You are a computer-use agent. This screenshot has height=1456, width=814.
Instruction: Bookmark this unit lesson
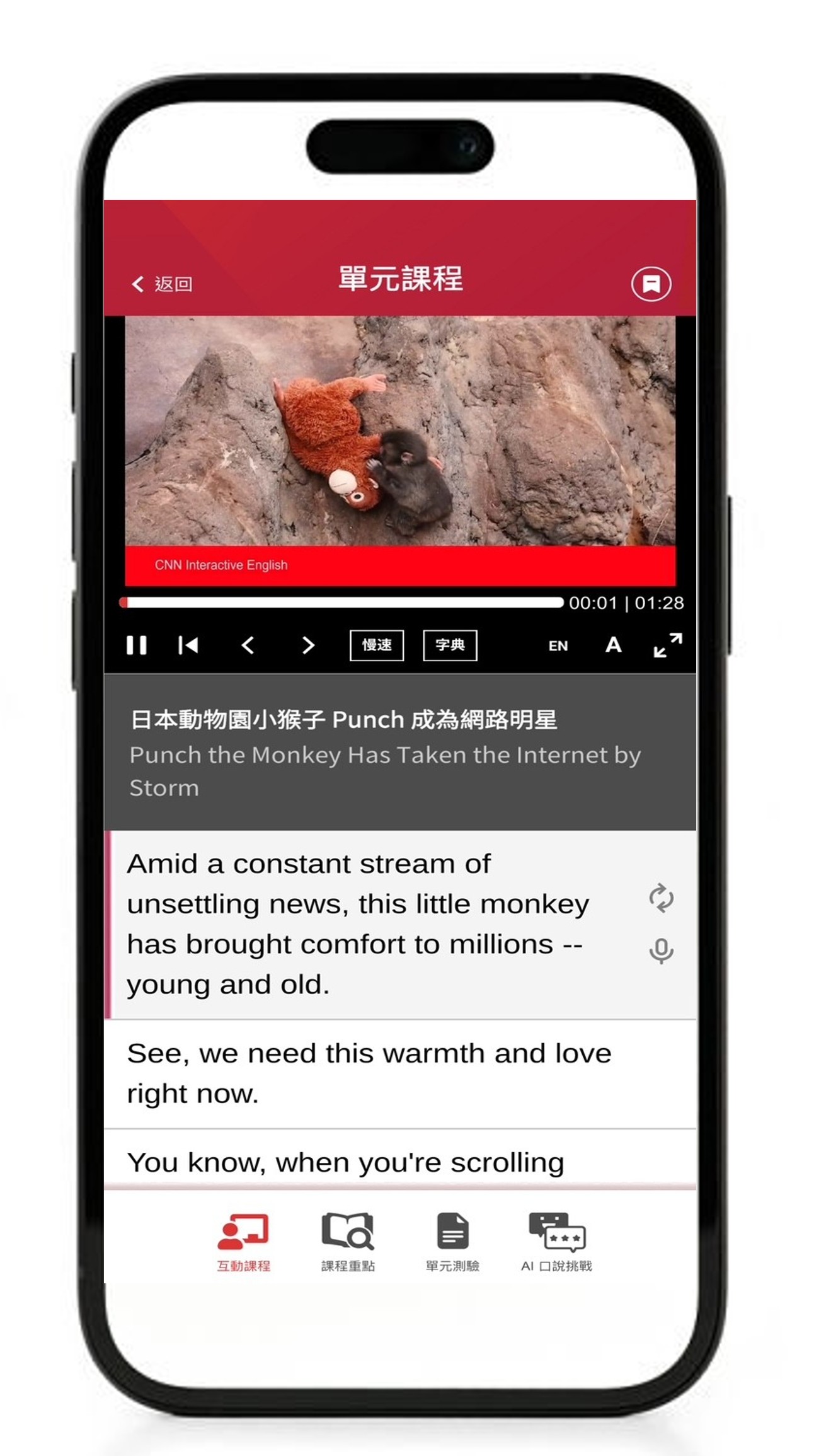(651, 284)
